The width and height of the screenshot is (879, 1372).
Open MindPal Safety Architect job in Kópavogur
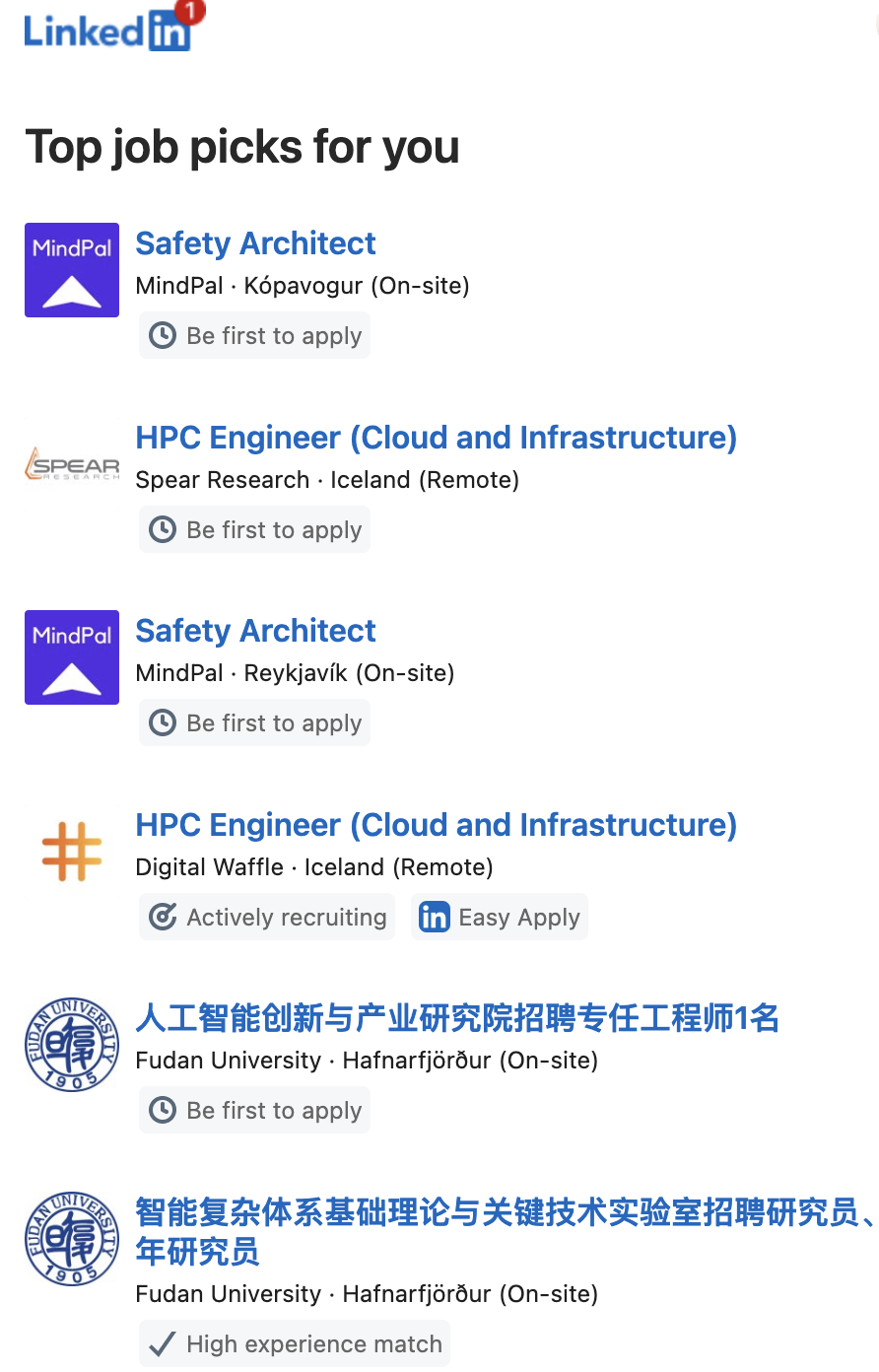coord(255,243)
